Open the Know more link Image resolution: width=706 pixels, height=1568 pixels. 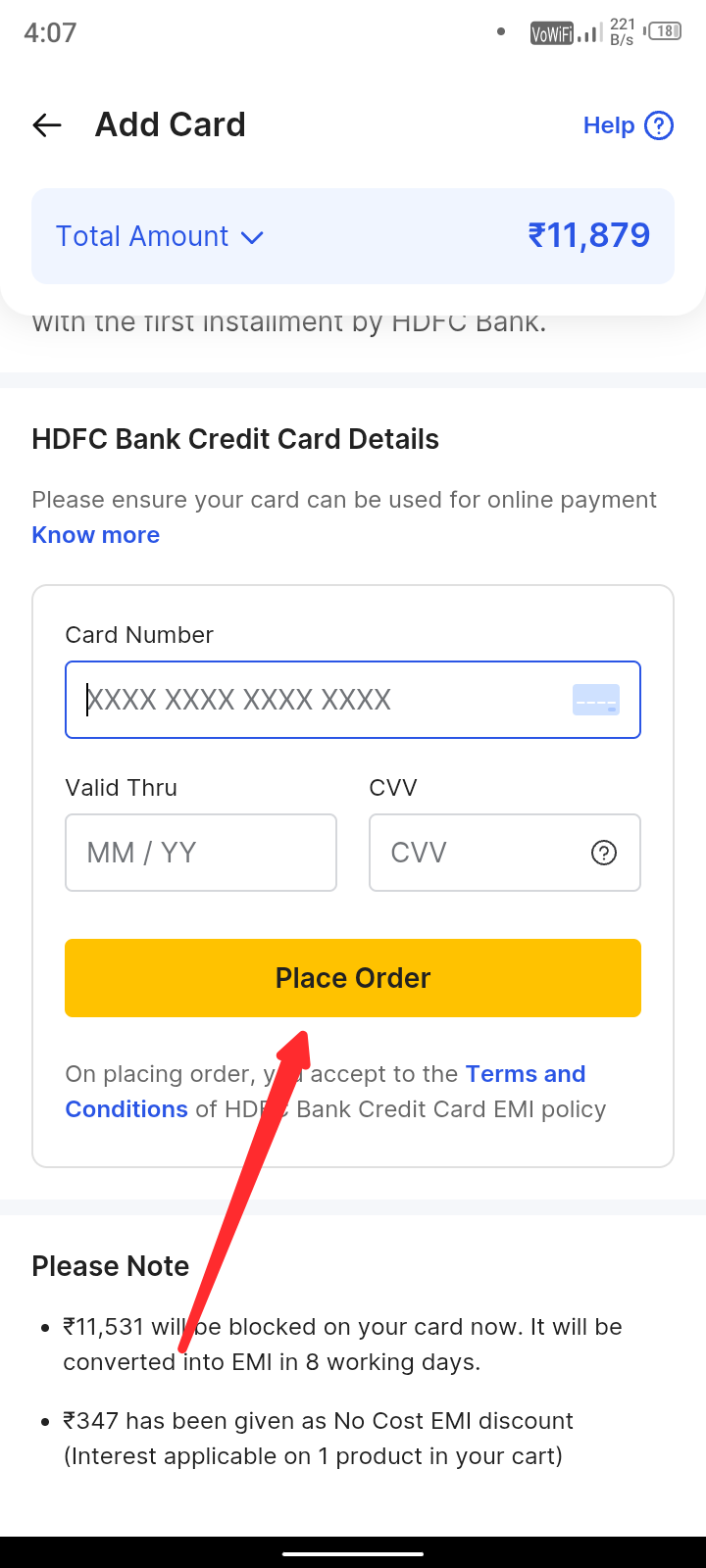tap(96, 535)
